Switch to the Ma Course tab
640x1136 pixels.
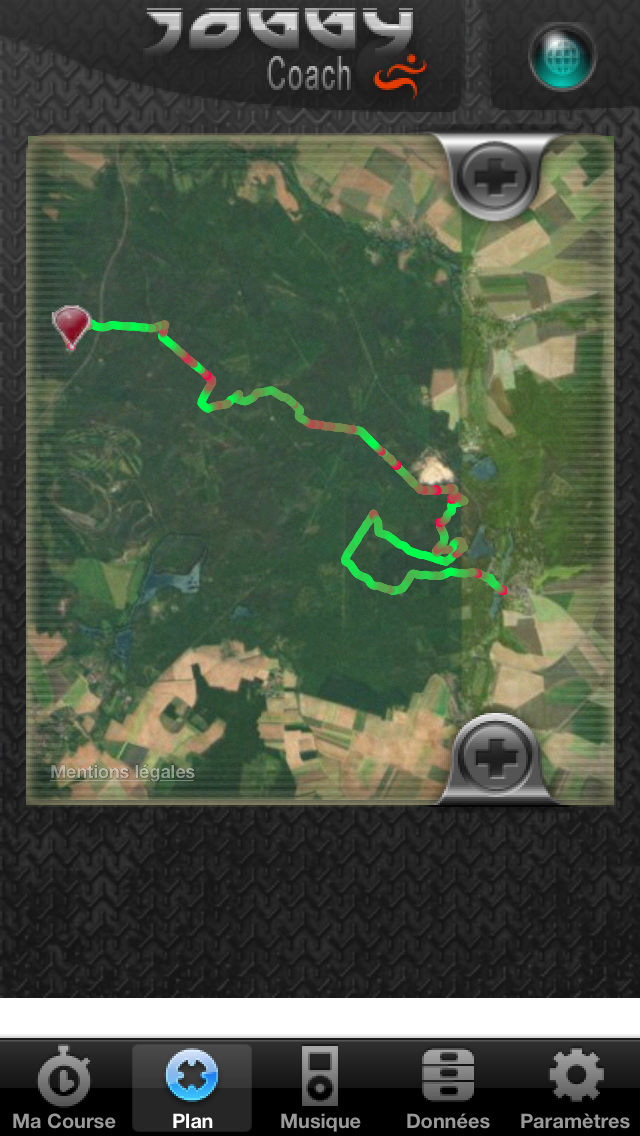(x=64, y=1089)
